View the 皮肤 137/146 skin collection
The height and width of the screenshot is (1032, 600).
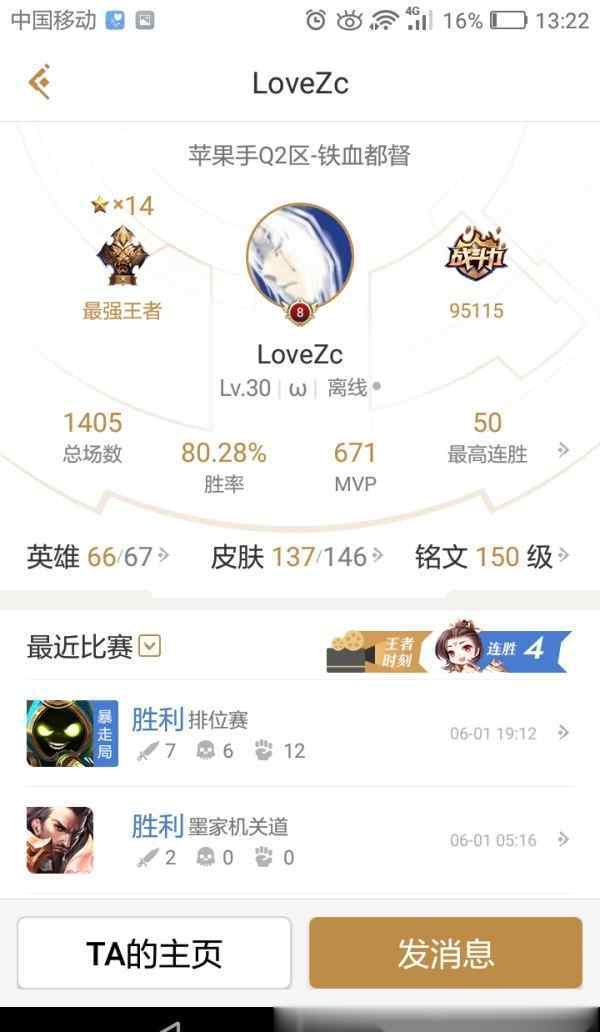point(297,557)
